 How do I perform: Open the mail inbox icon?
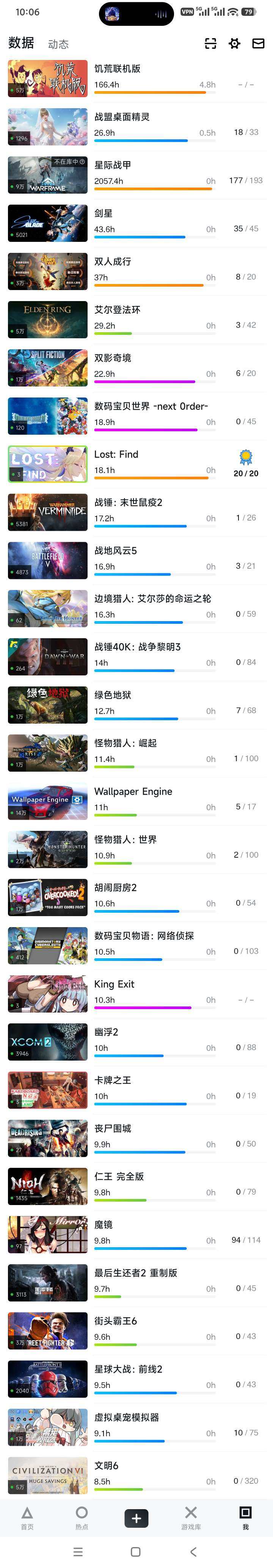pyautogui.click(x=258, y=43)
